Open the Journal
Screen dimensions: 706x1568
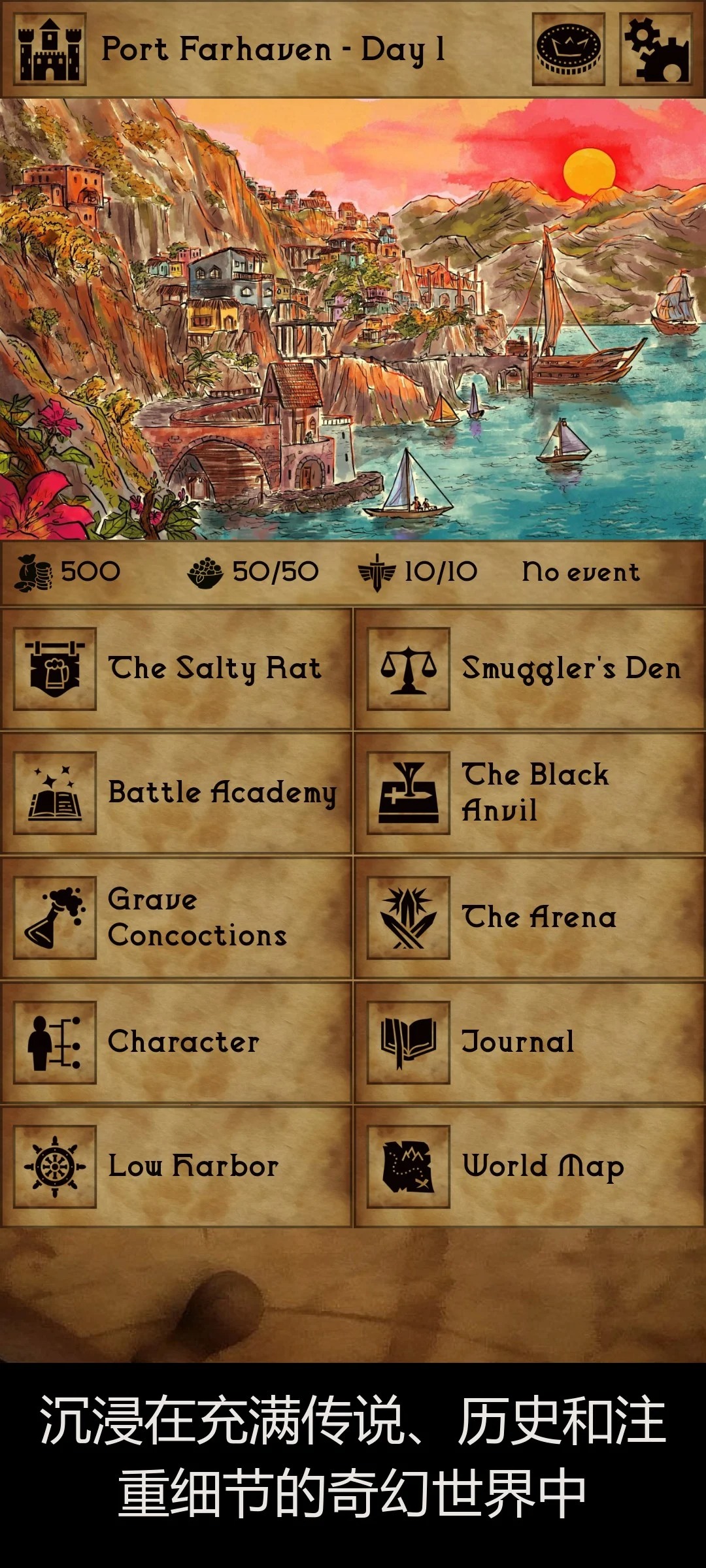pos(529,1042)
